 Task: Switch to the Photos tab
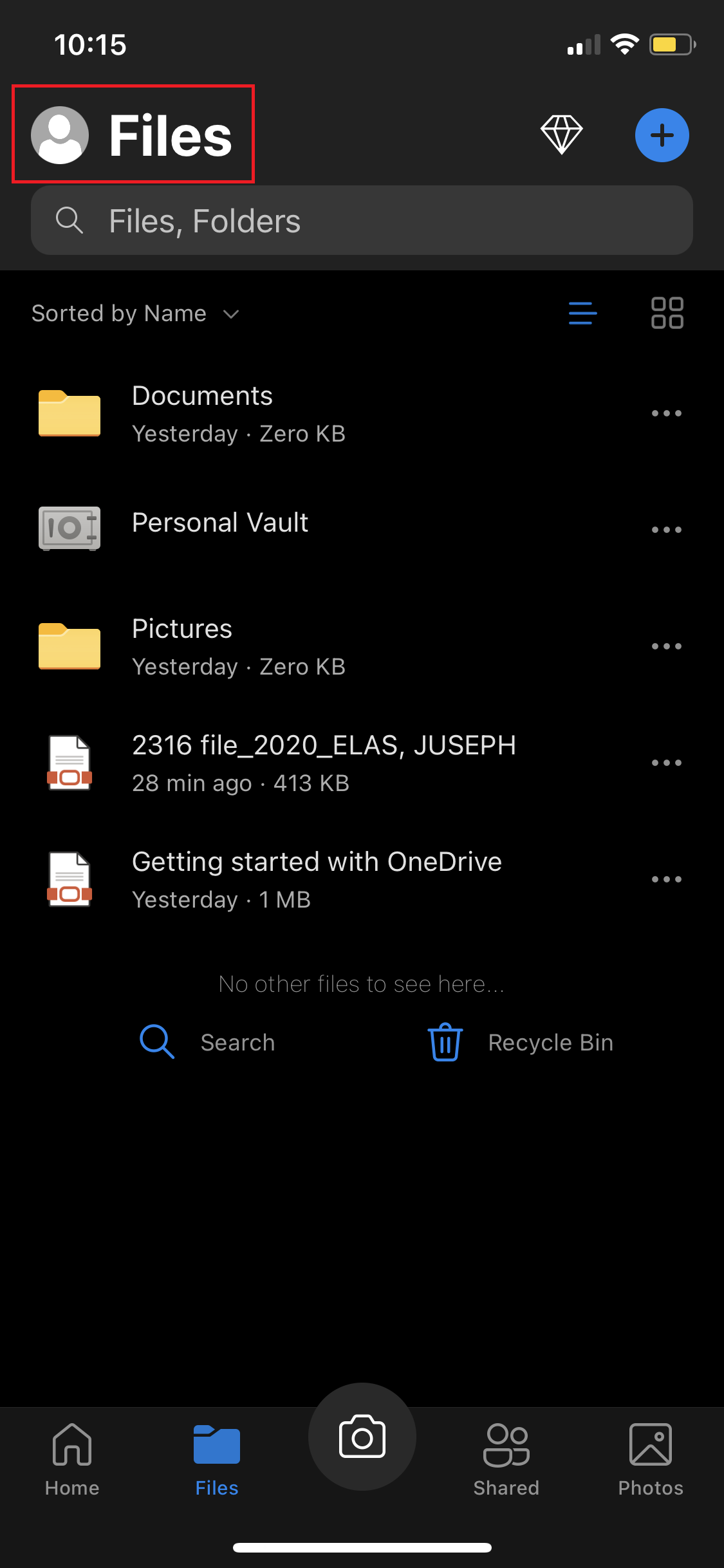(650, 1460)
